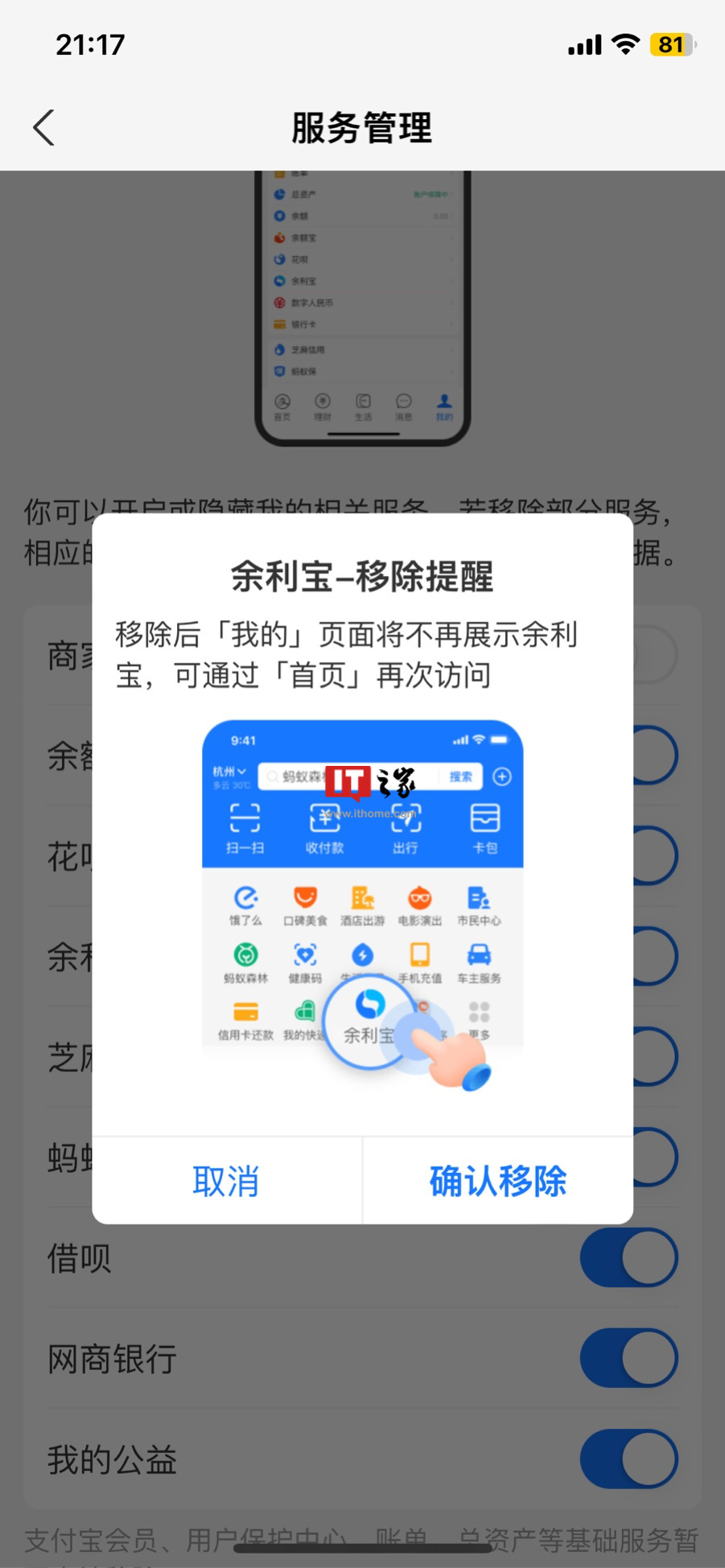725x1568 pixels.
Task: Go back from 服务管理 page
Action: point(44,128)
